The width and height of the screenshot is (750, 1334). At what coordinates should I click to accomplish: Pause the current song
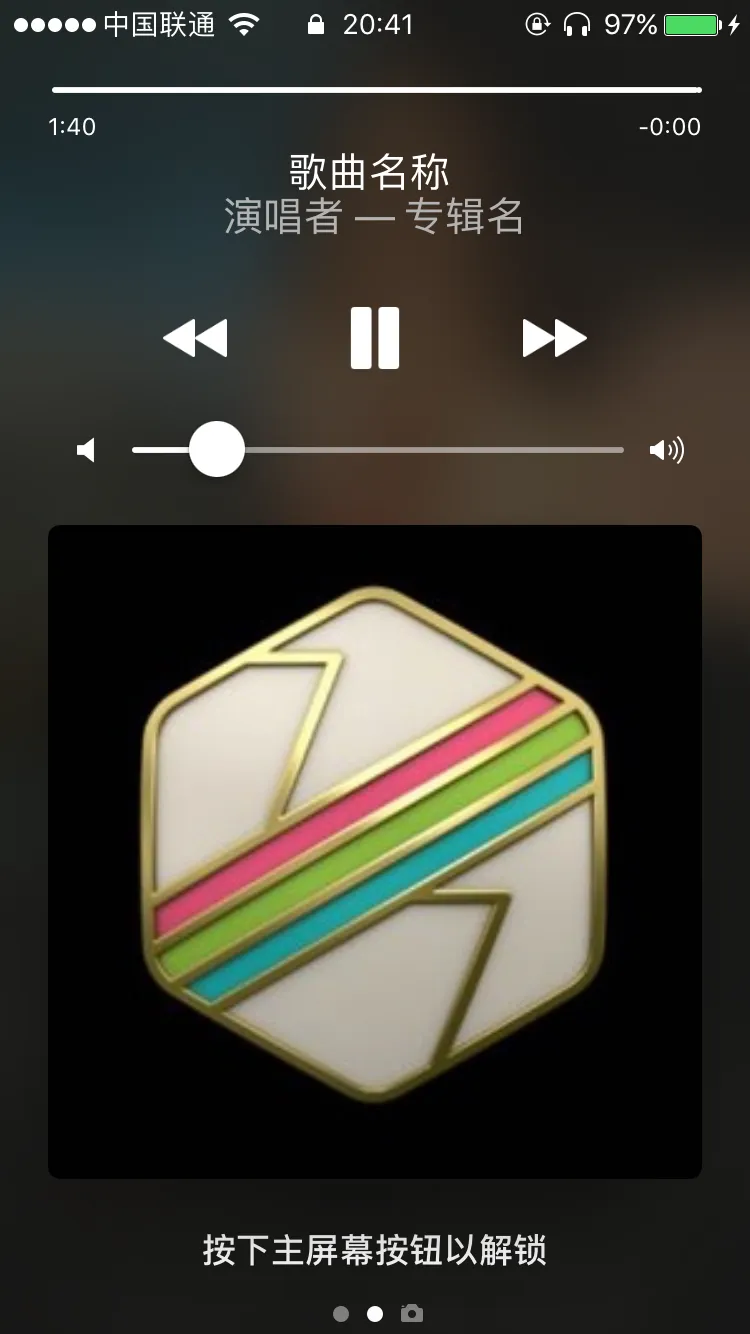(375, 338)
